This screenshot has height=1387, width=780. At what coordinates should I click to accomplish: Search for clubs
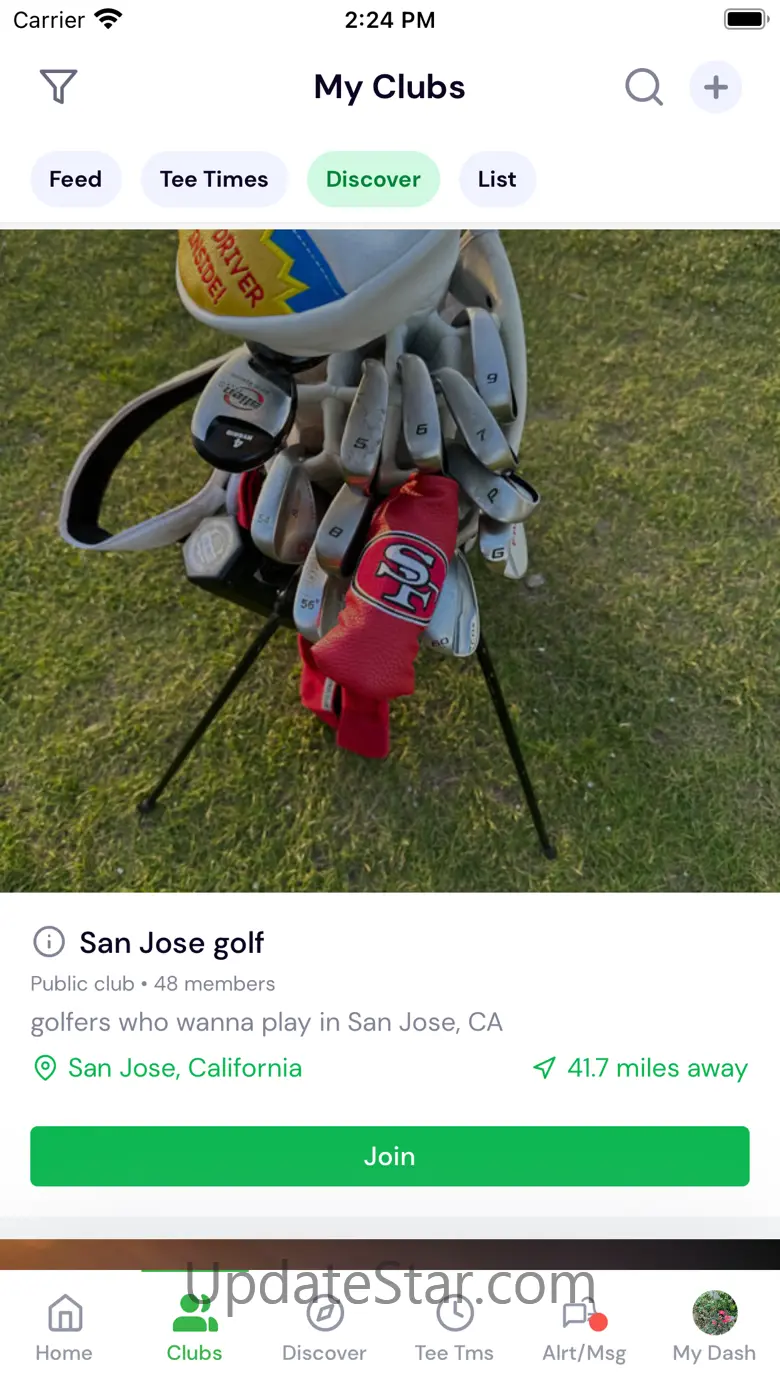click(x=643, y=87)
